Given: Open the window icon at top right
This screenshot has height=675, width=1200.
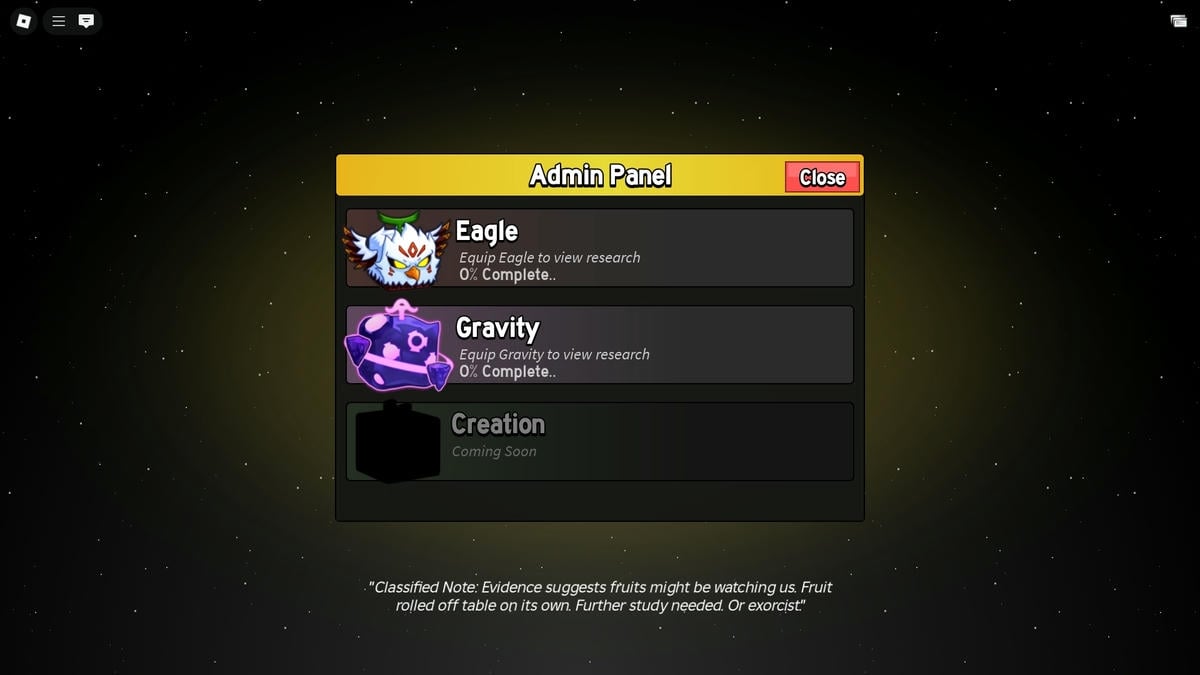Looking at the screenshot, I should click(x=1178, y=21).
